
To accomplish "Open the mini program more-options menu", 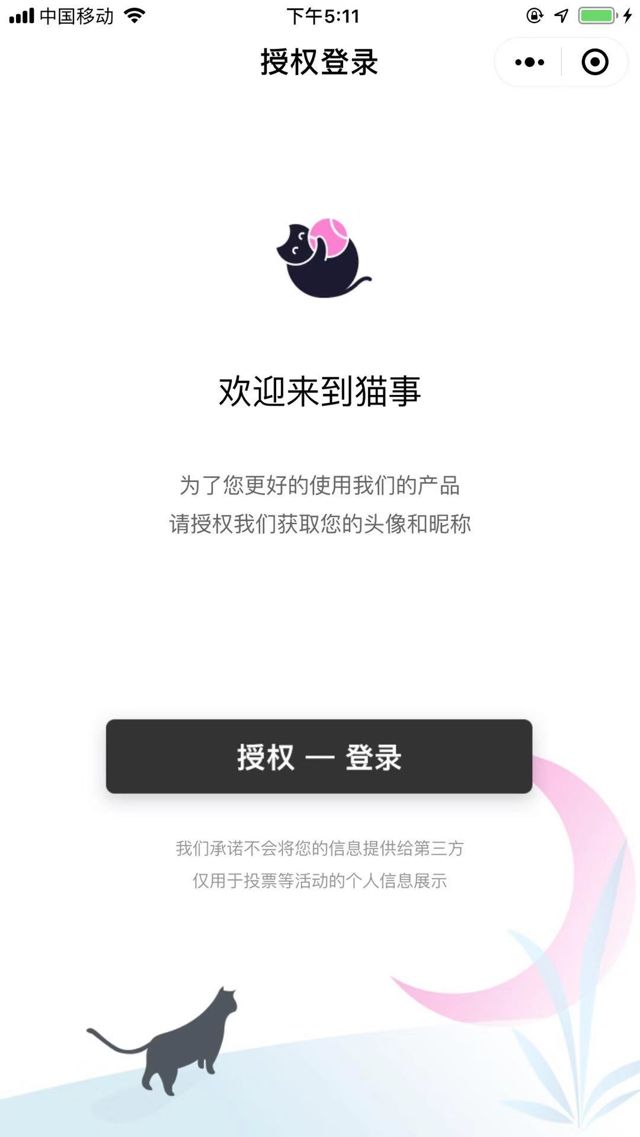I will point(530,63).
